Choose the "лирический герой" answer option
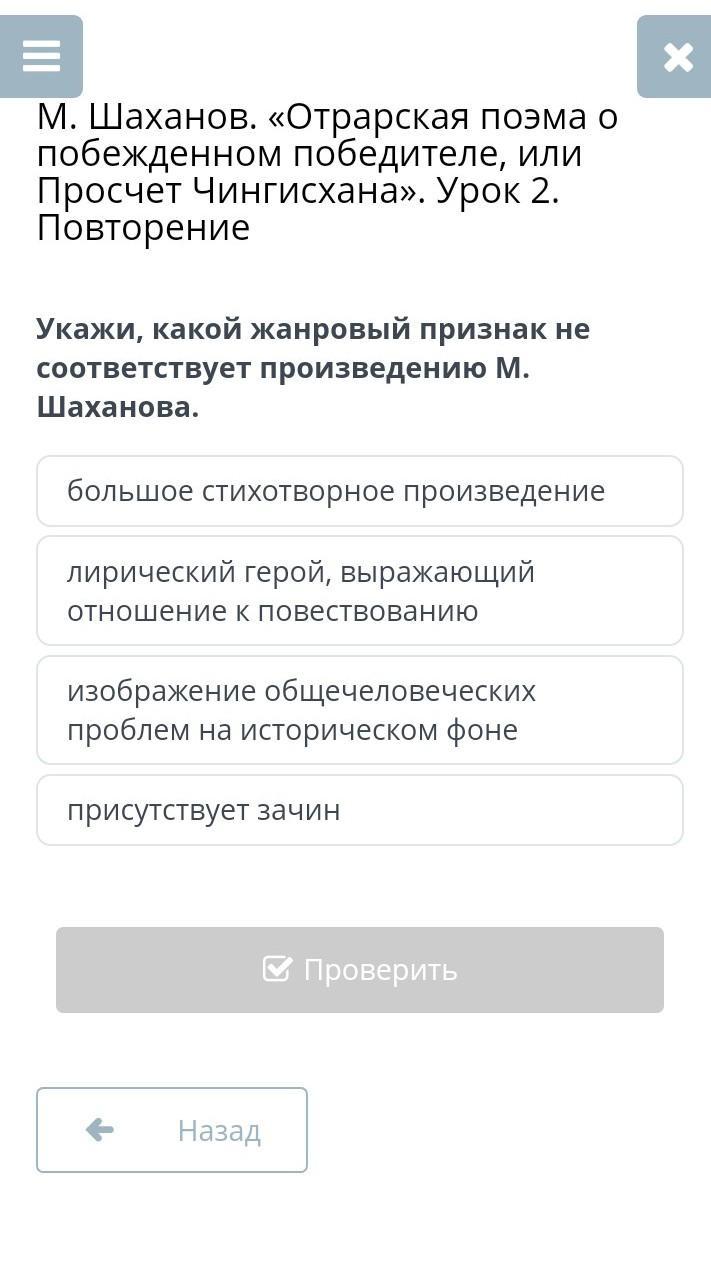This screenshot has width=711, height=1263. [360, 591]
